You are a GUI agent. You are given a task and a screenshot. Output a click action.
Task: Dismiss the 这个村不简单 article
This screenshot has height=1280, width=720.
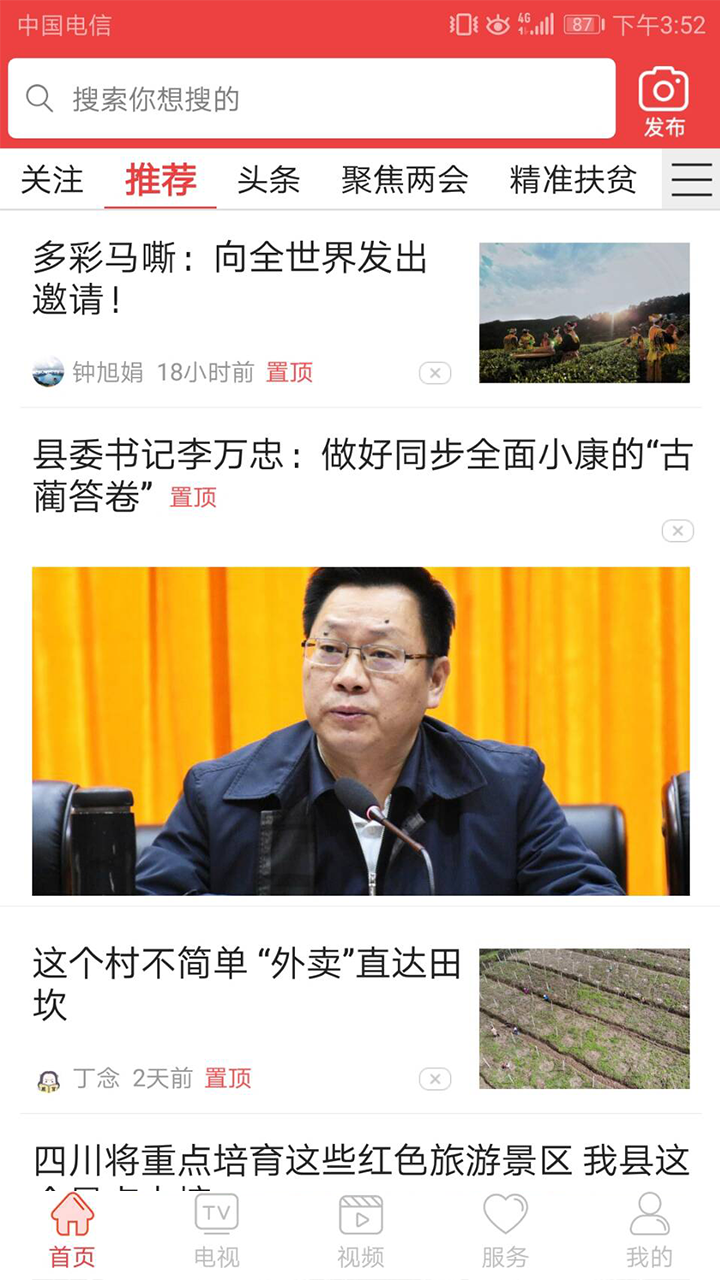coord(435,1079)
